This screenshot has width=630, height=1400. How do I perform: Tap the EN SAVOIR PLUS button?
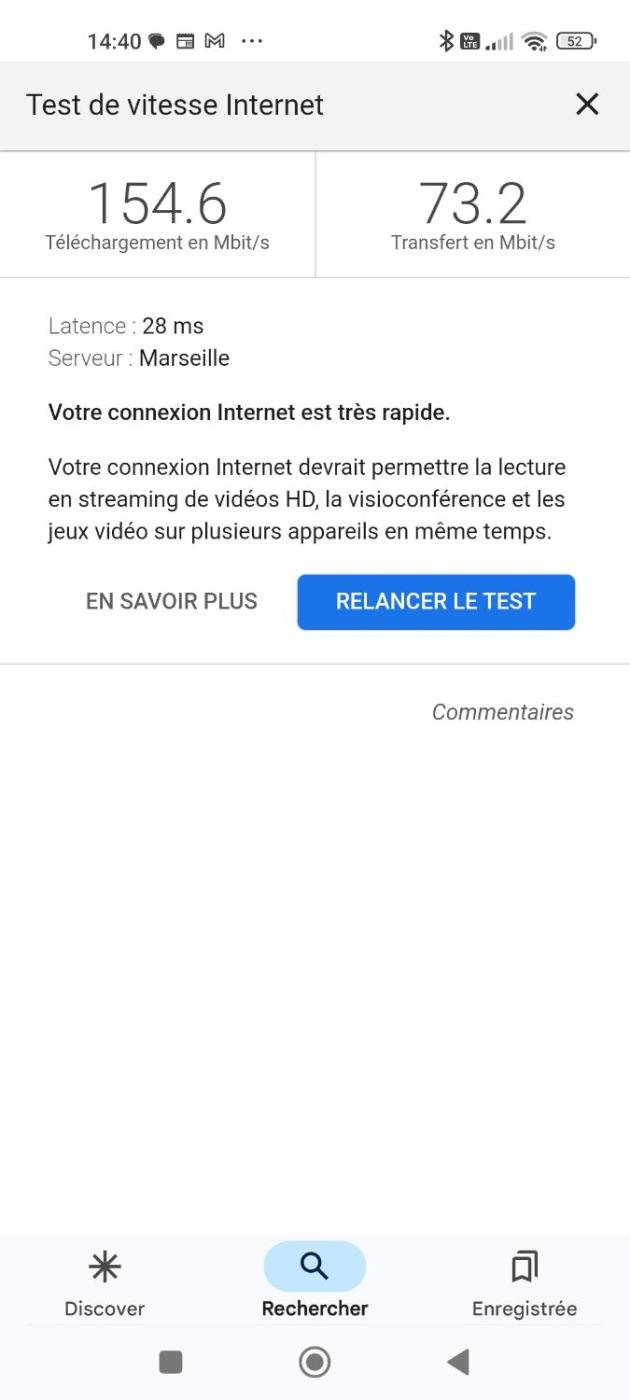click(171, 601)
